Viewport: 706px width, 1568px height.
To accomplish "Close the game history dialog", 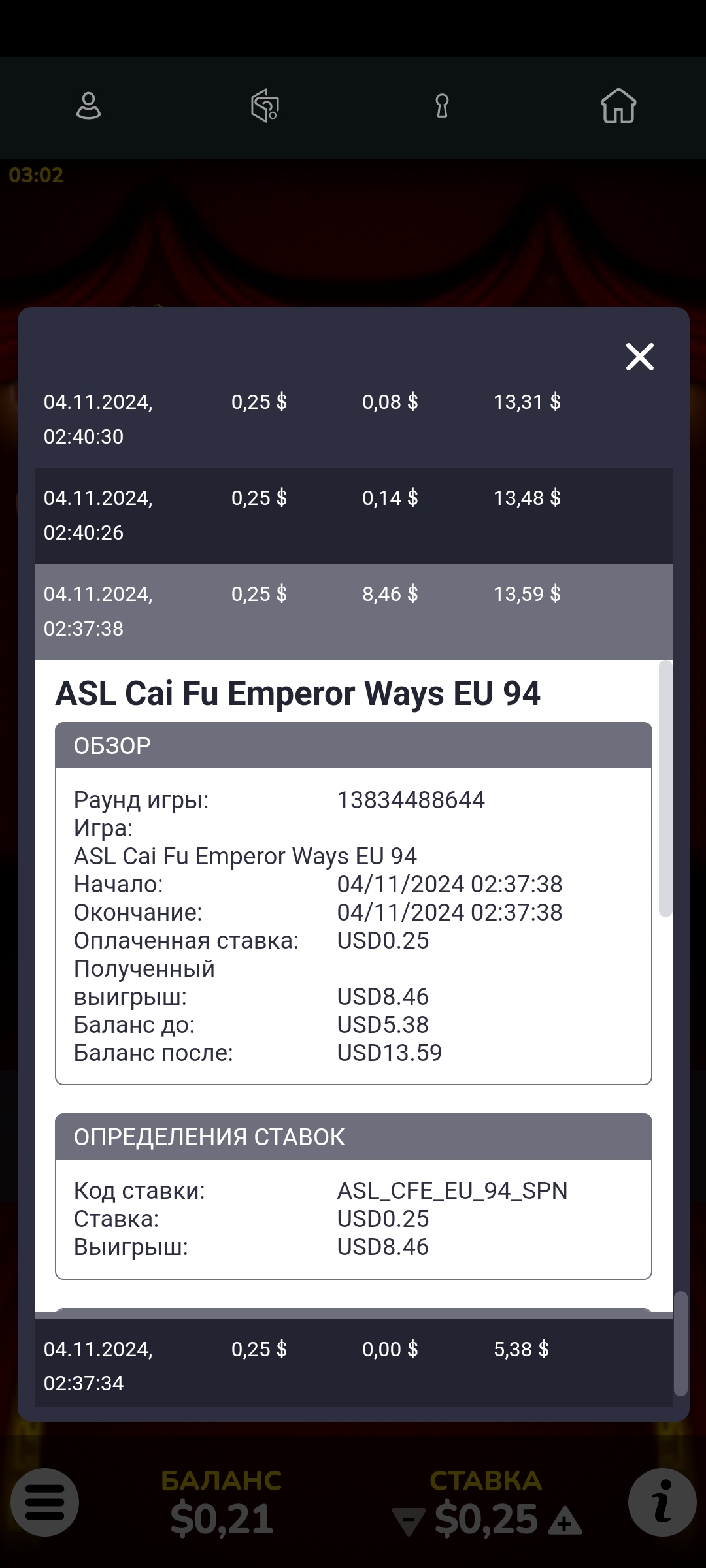I will click(x=639, y=357).
